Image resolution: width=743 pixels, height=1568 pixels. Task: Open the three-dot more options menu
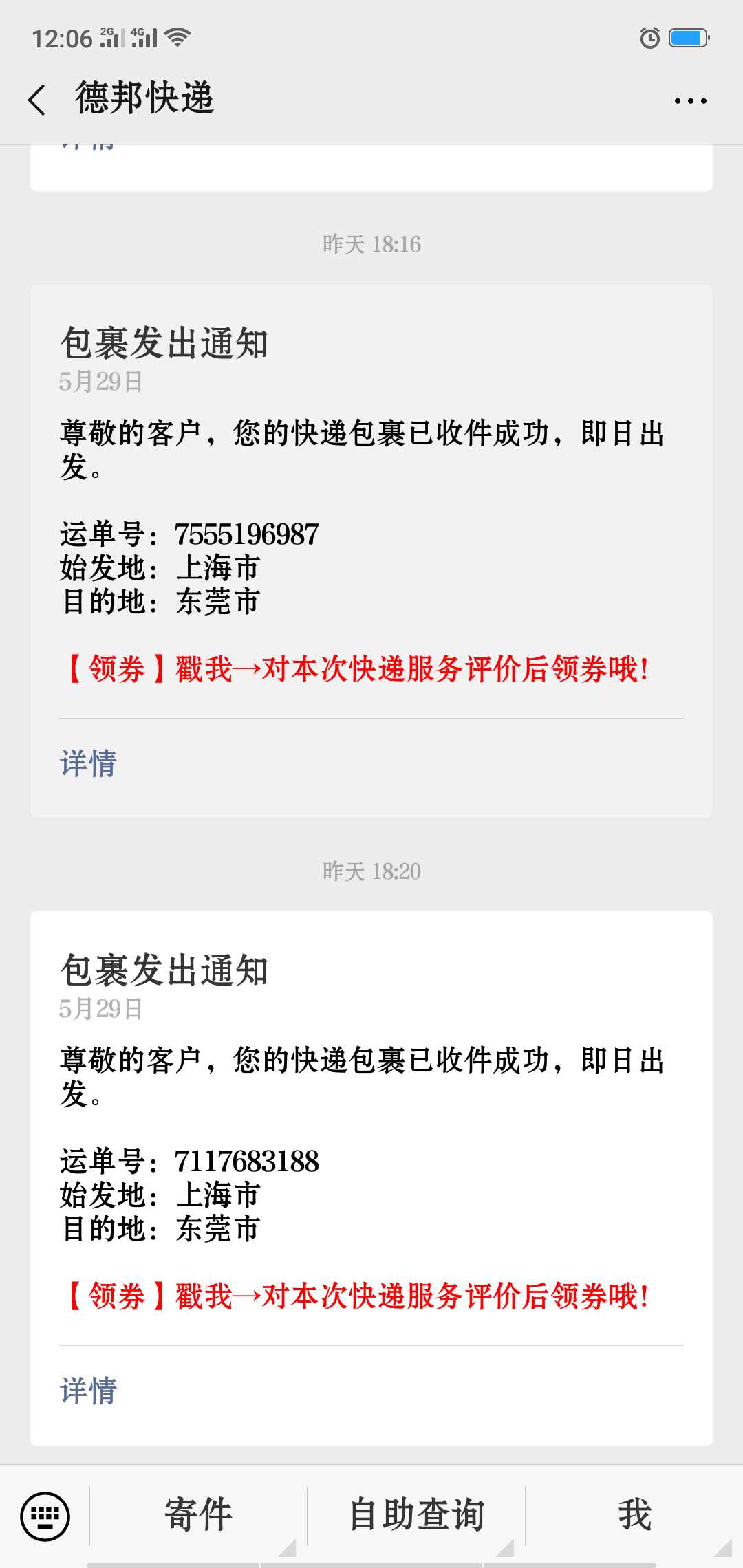pyautogui.click(x=690, y=101)
